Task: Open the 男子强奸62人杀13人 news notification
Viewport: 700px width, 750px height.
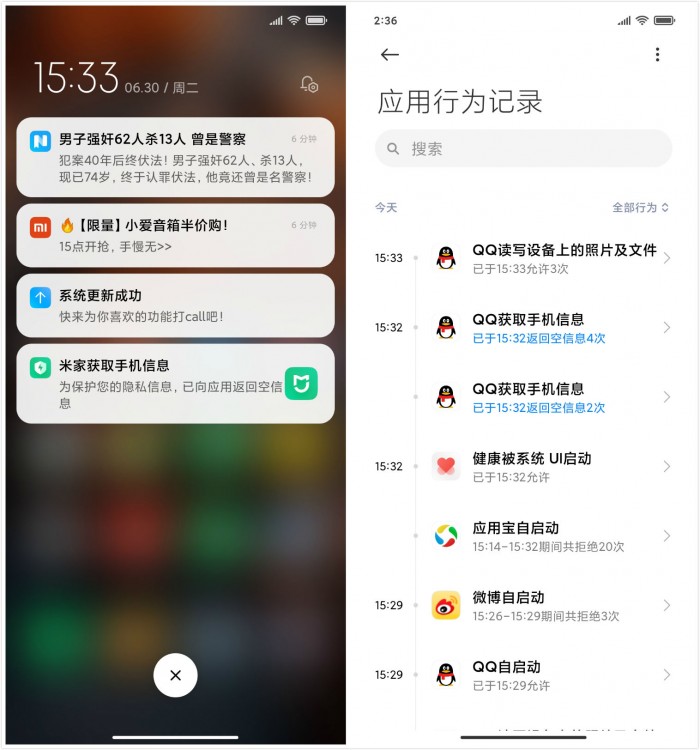Action: click(175, 157)
